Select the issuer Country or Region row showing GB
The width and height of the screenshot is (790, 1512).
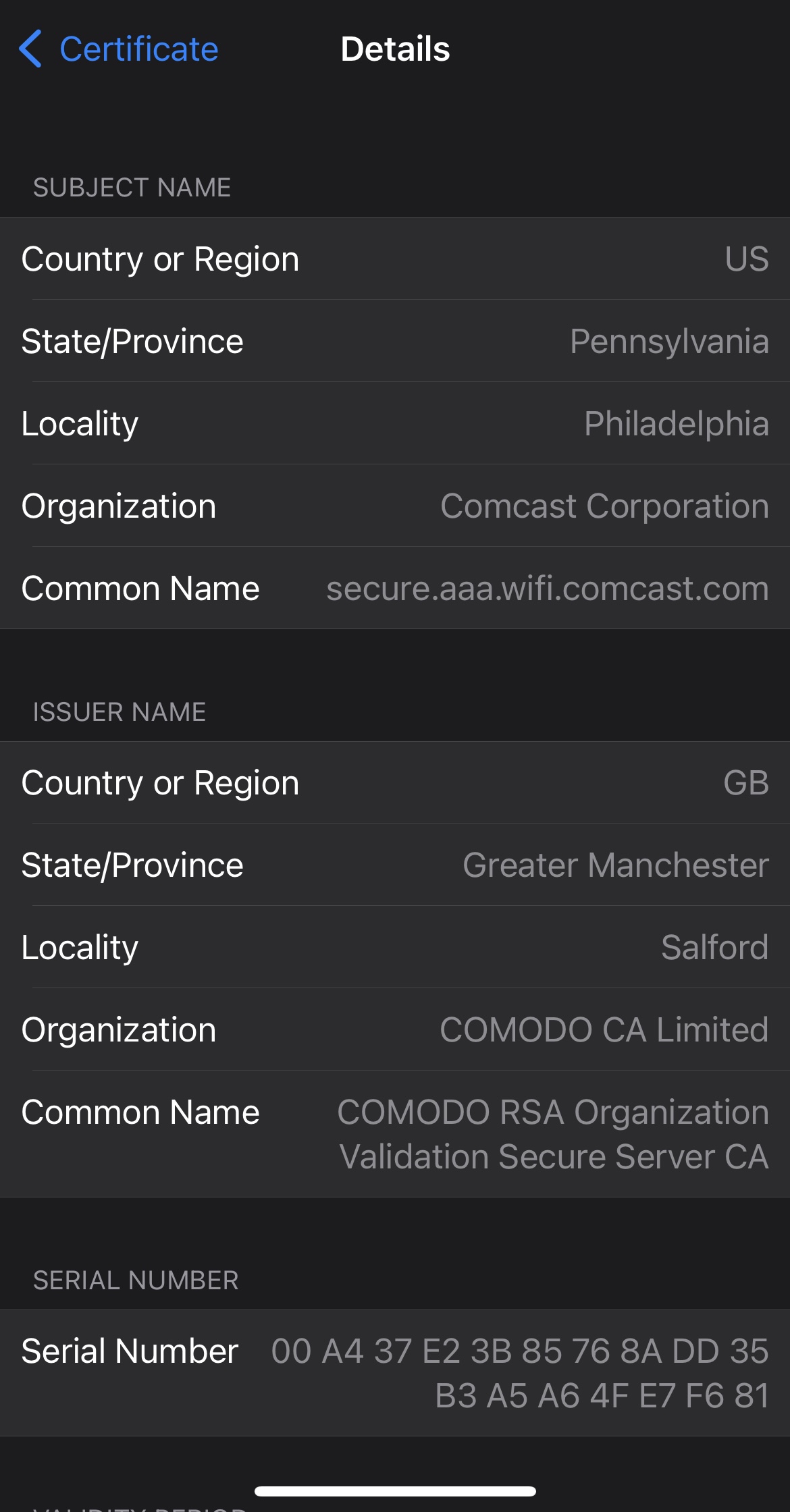click(x=395, y=782)
